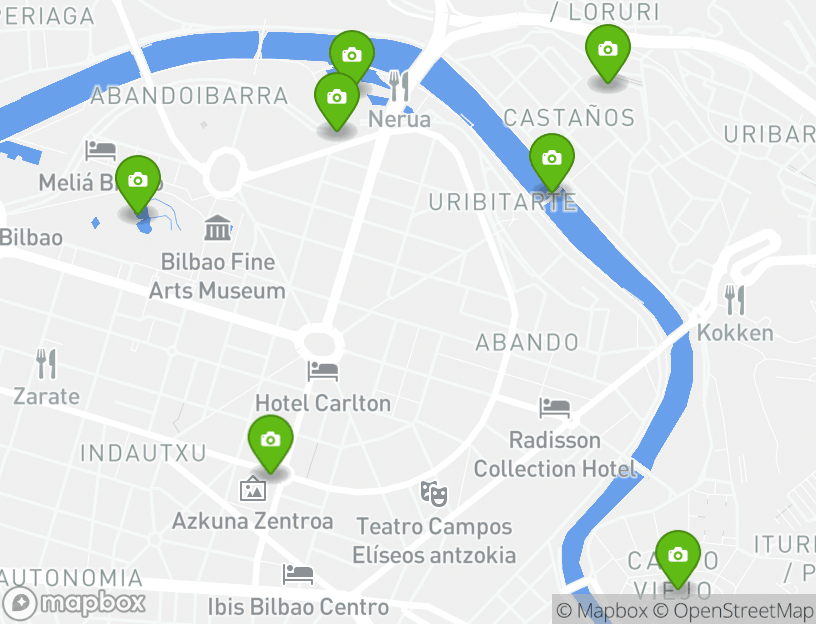Select the camera marker above Castaños
The image size is (816, 624).
[x=607, y=49]
